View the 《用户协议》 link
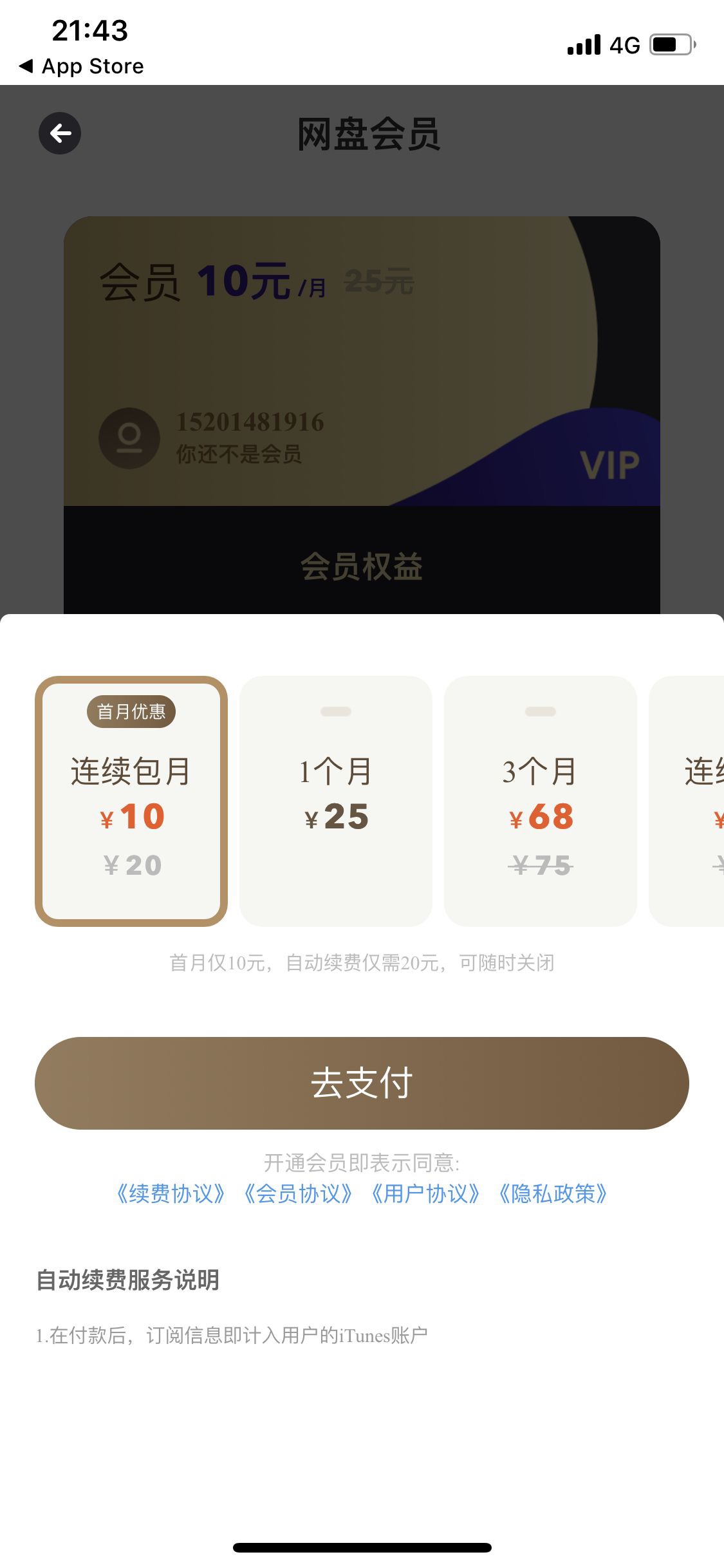Viewport: 724px width, 1568px height. 425,1194
